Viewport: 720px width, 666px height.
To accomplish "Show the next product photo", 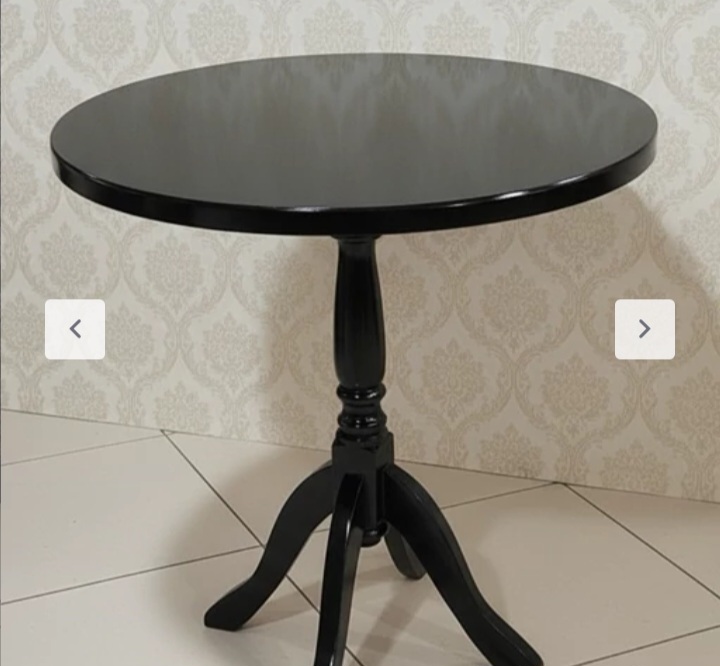I will (644, 329).
